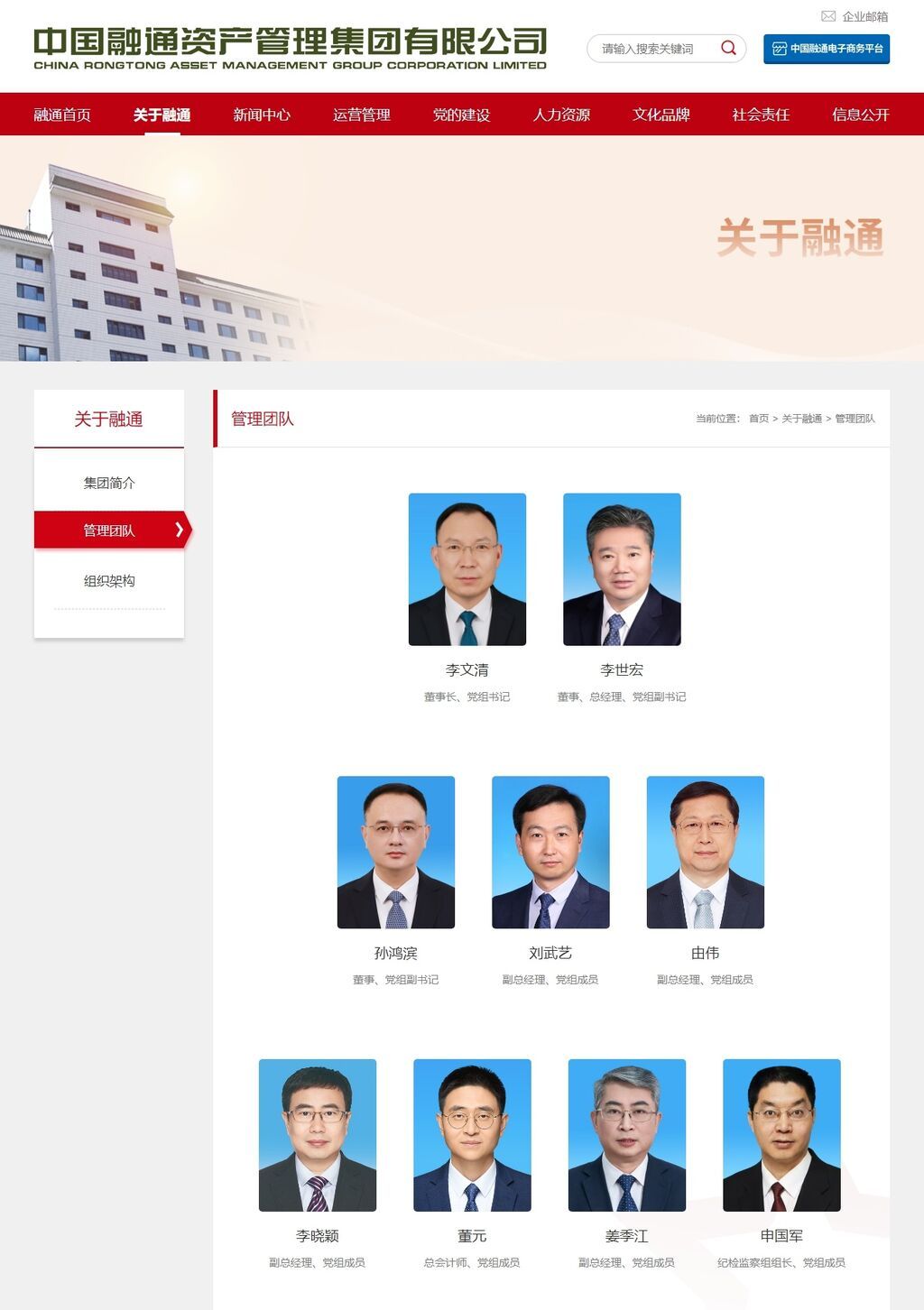Select 管理团队 in the sidebar
The width and height of the screenshot is (924, 1310).
tap(109, 530)
